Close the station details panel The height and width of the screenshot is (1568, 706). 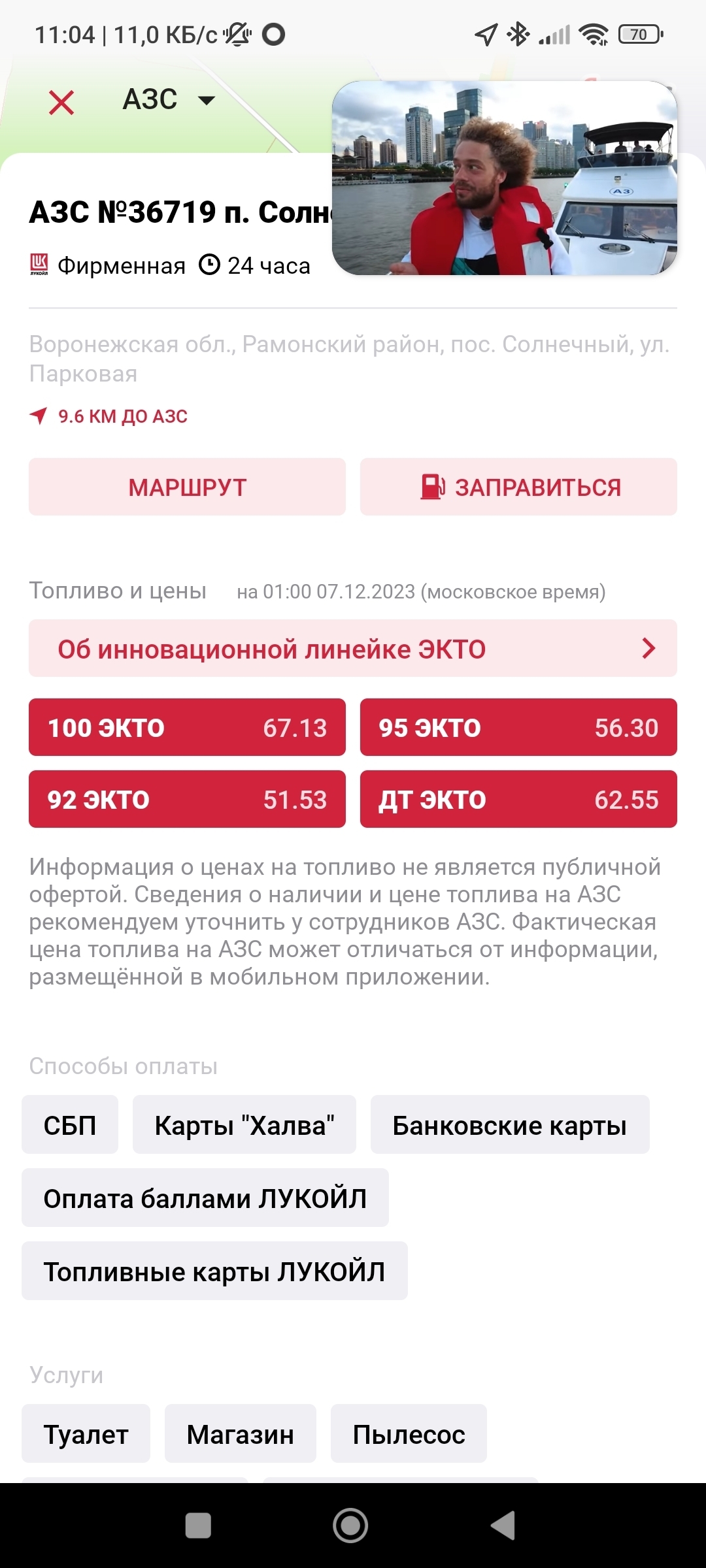(x=61, y=103)
